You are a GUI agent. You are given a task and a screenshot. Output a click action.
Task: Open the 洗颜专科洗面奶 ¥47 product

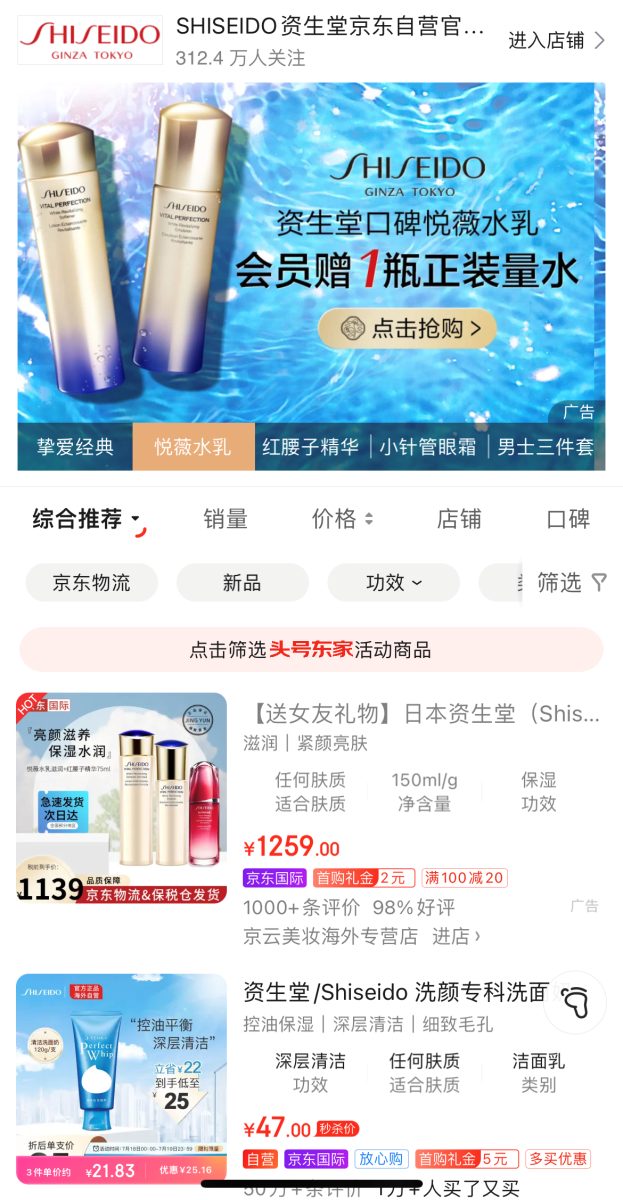pyautogui.click(x=395, y=992)
